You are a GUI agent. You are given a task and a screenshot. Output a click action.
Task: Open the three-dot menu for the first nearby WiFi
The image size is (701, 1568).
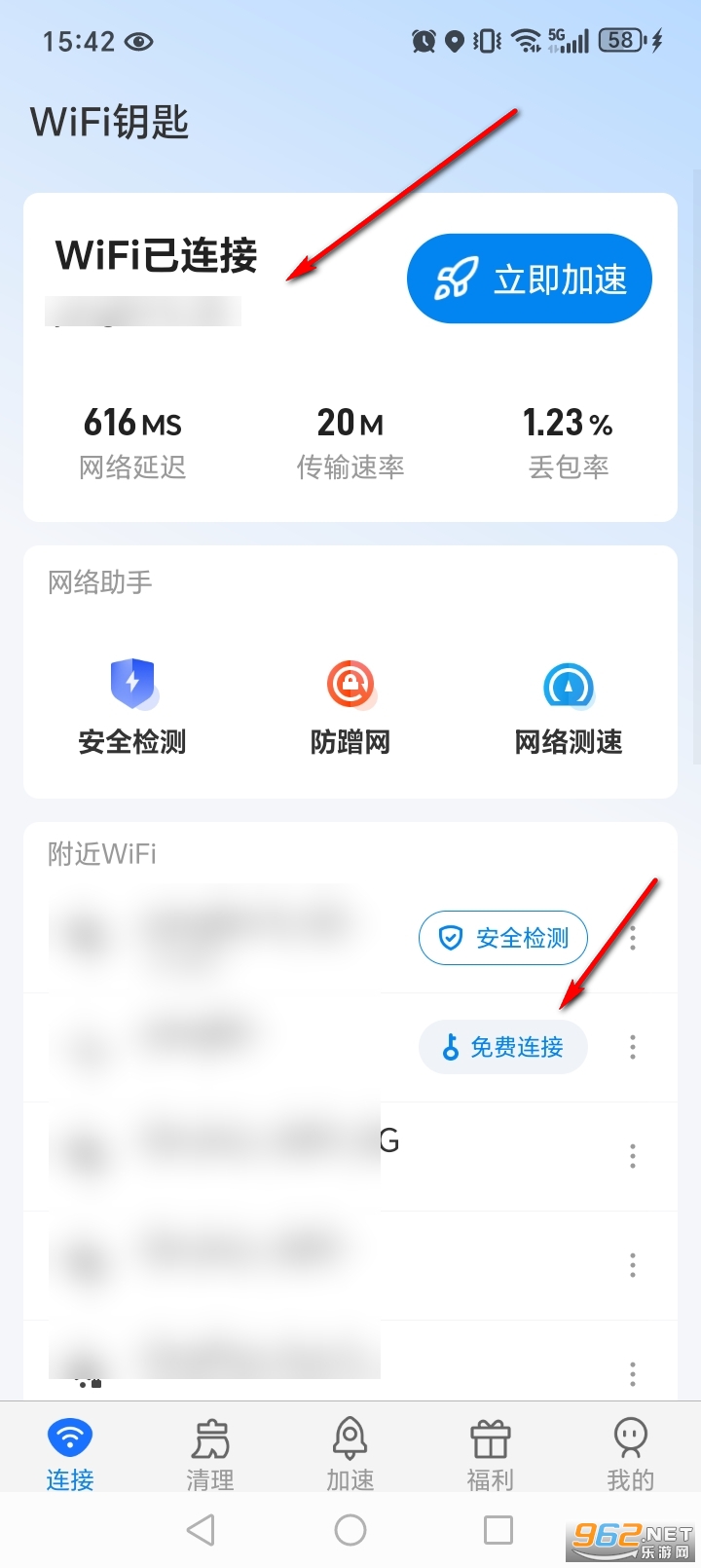pos(632,938)
